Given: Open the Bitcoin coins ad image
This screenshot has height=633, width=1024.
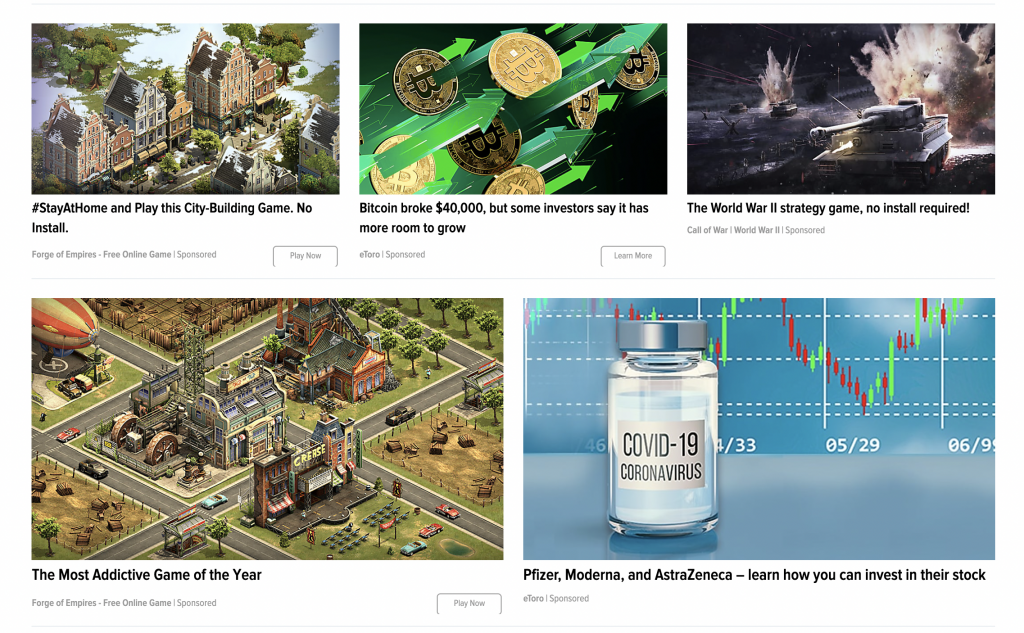Looking at the screenshot, I should (513, 108).
